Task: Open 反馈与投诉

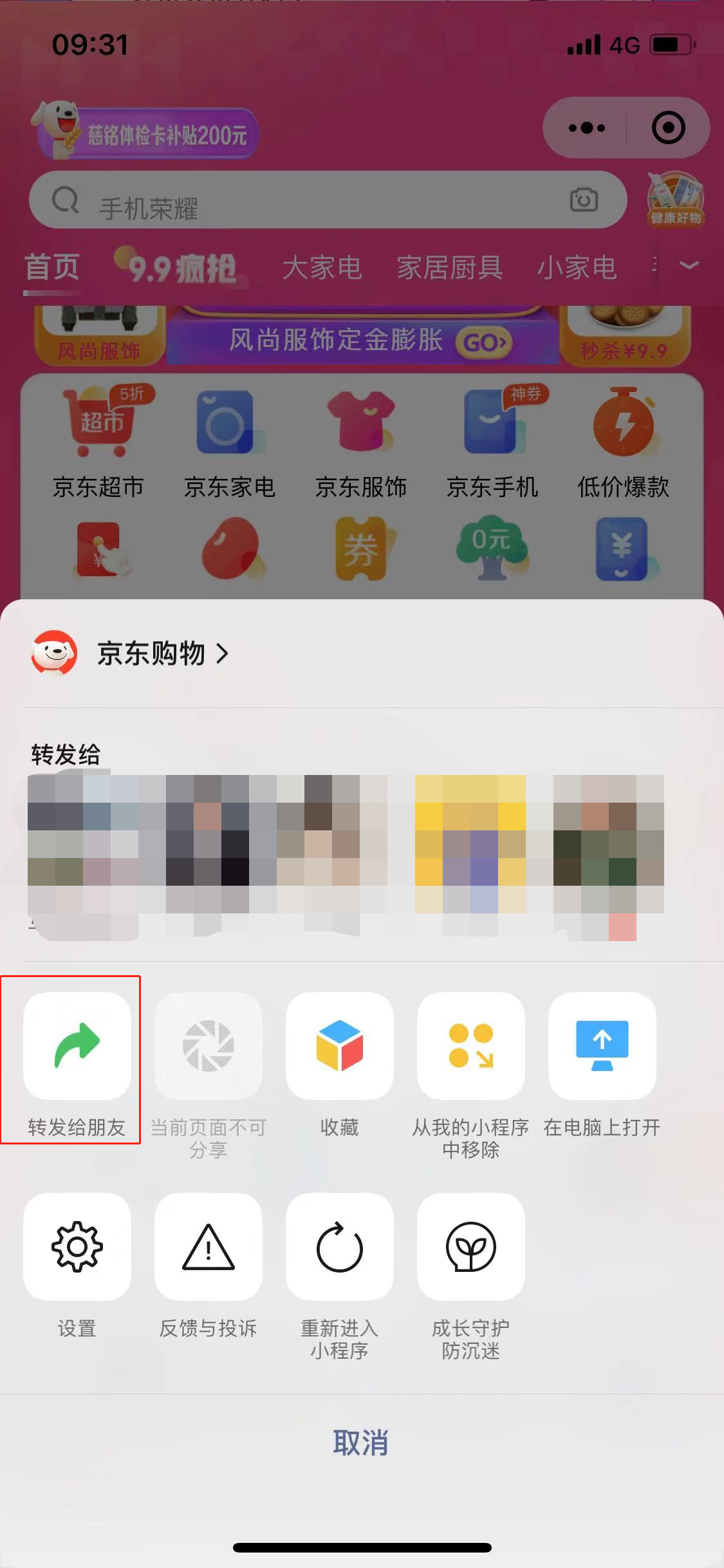Action: [x=208, y=1247]
